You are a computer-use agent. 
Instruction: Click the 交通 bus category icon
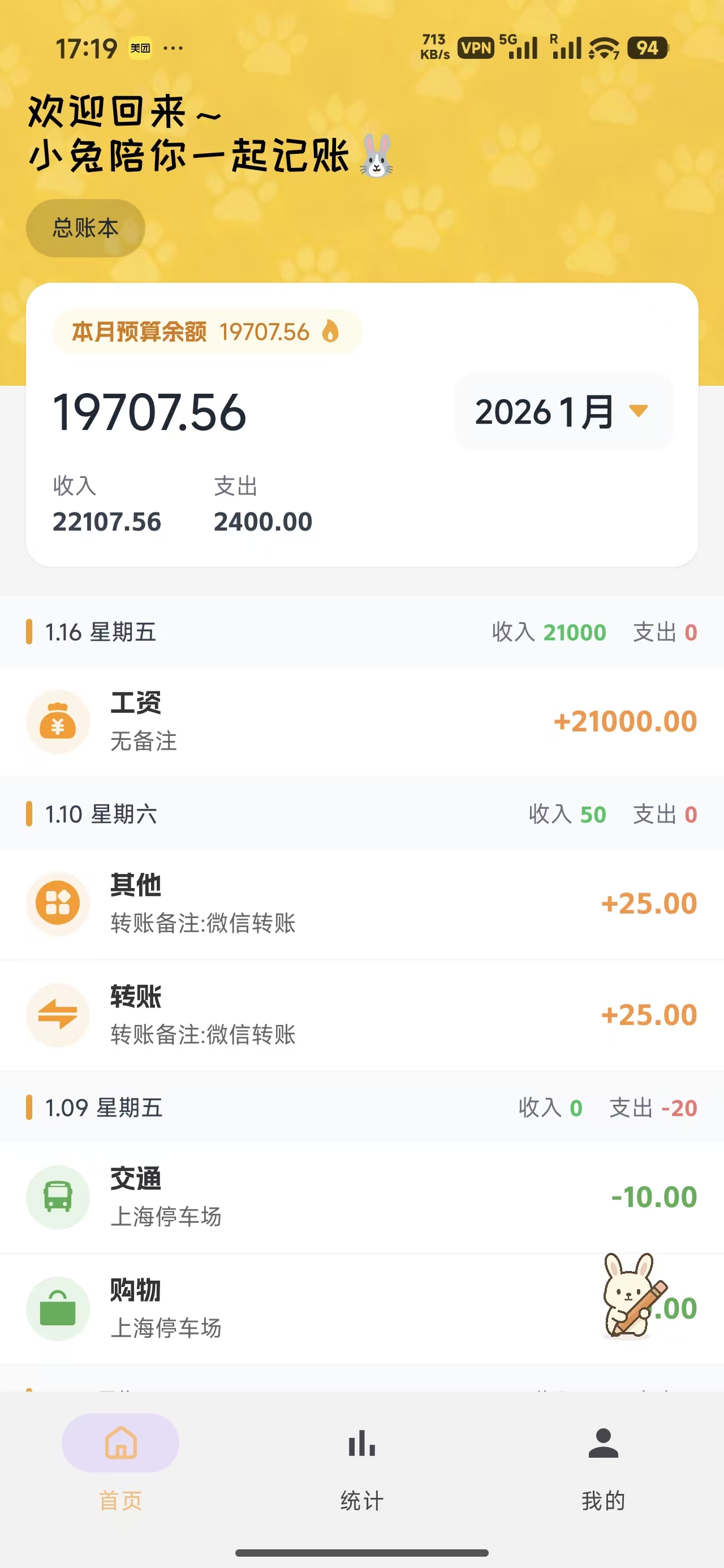pyautogui.click(x=58, y=1196)
